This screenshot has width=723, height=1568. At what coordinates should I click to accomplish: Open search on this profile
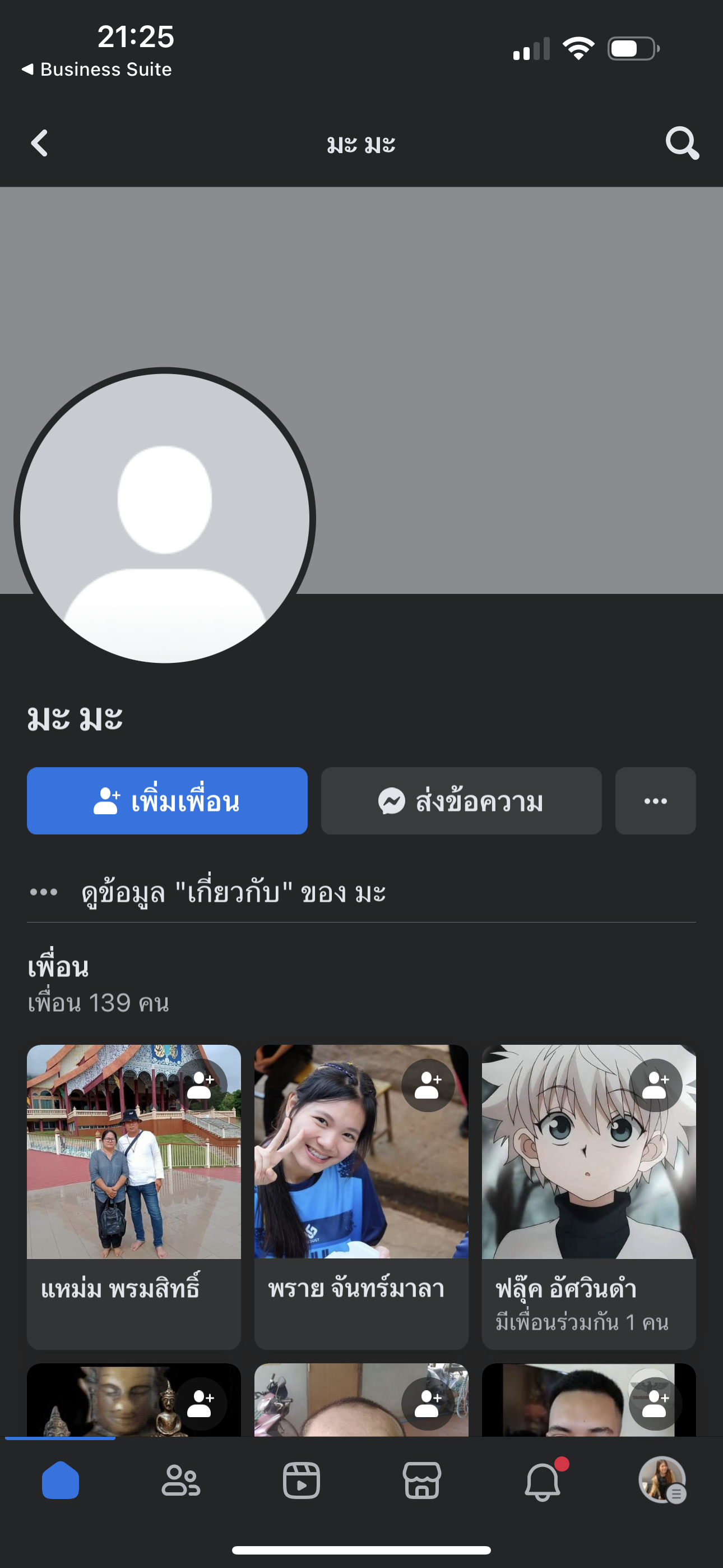[682, 144]
